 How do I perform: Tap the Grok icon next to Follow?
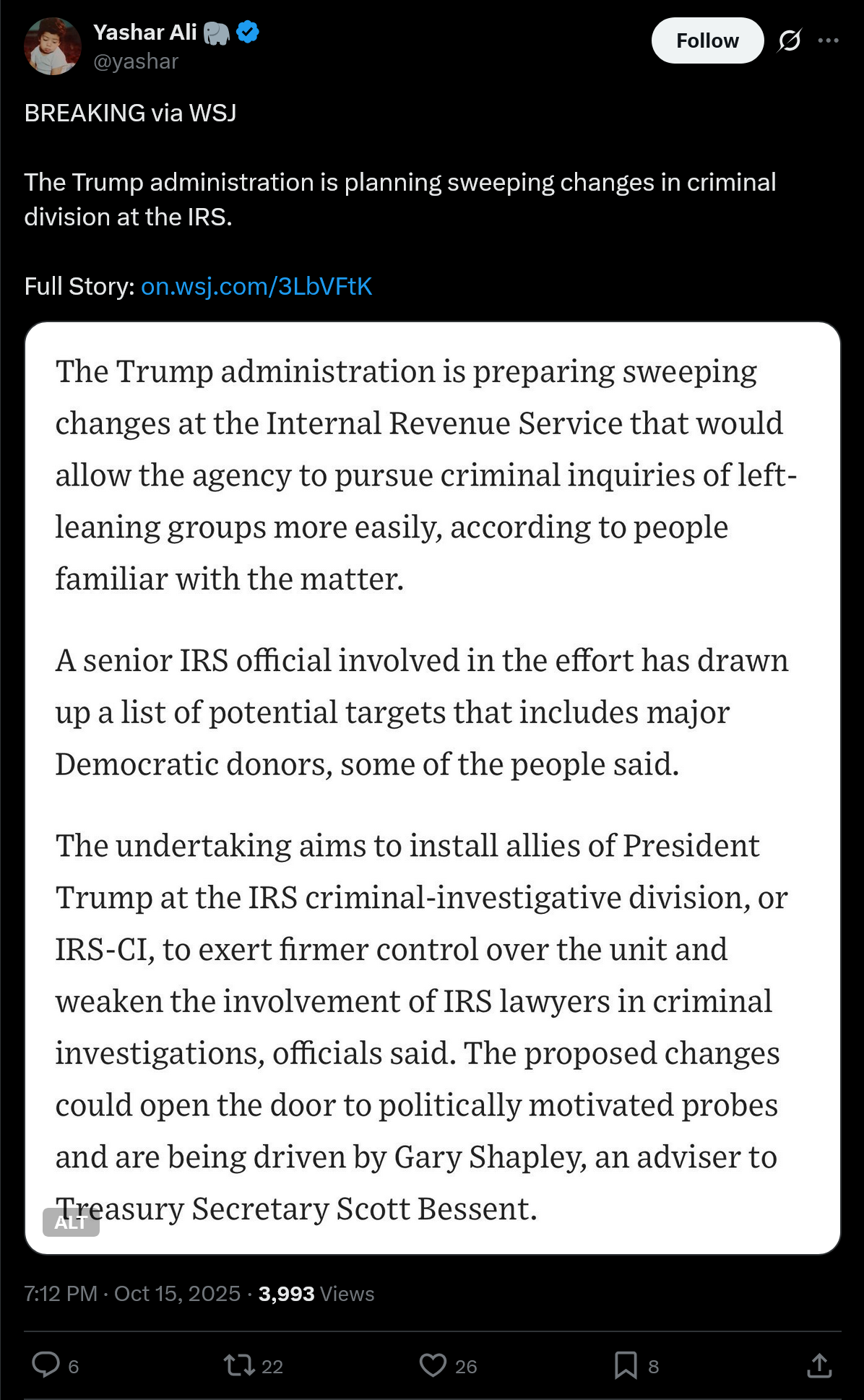[x=789, y=40]
